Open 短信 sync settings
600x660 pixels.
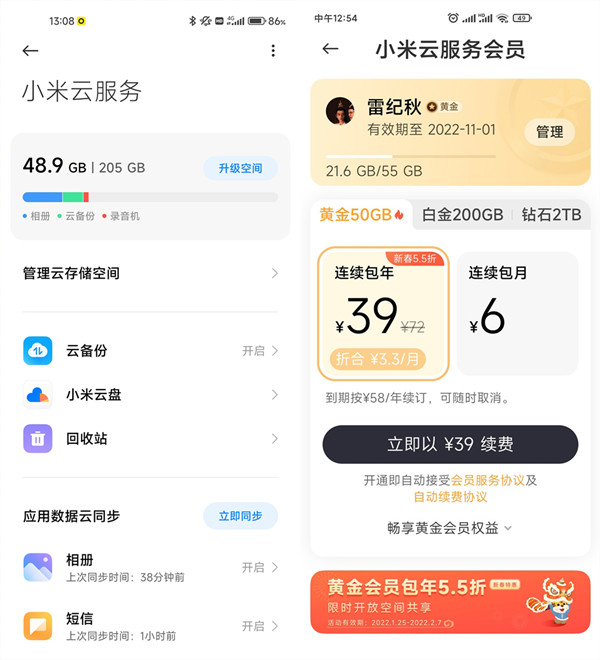[x=150, y=626]
